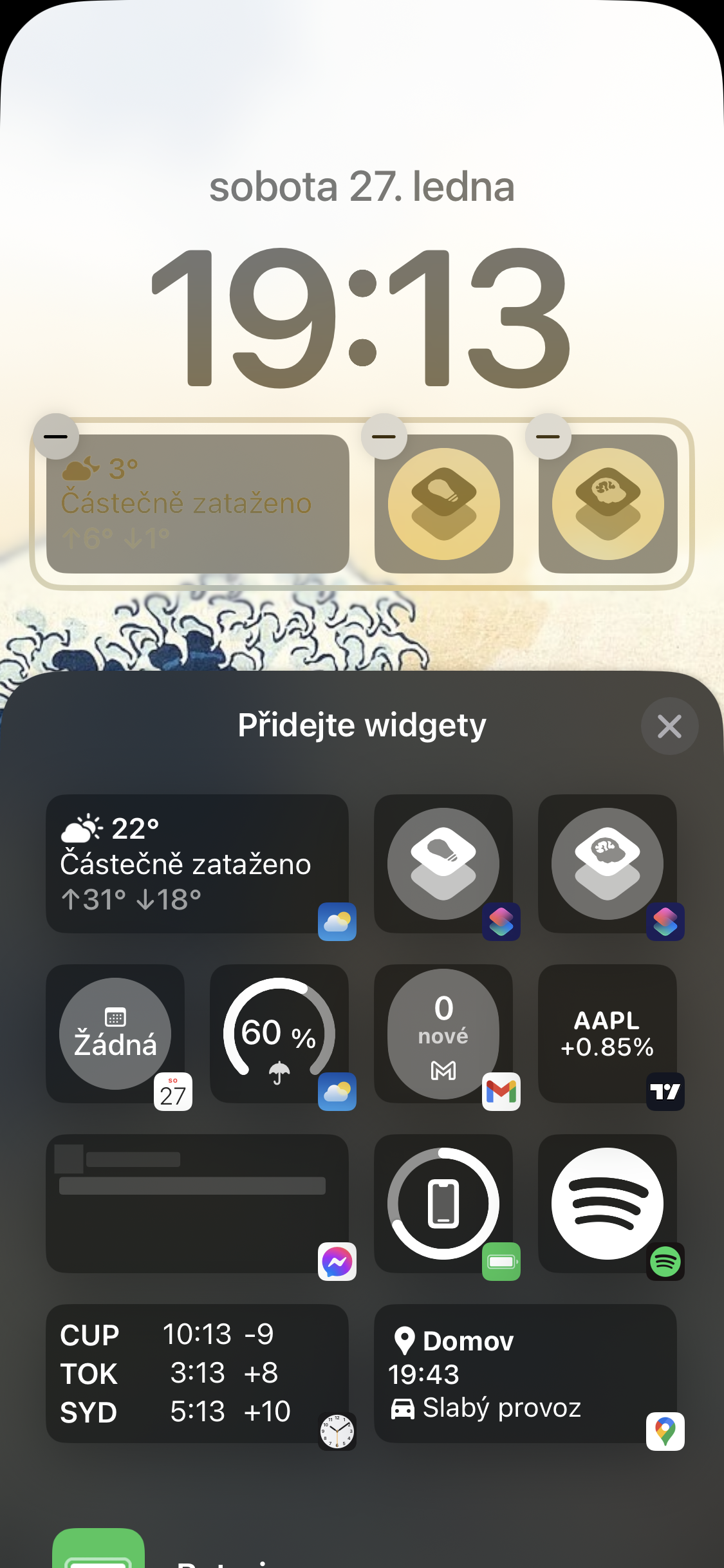Add the Google Maps Domov widget

525,1374
